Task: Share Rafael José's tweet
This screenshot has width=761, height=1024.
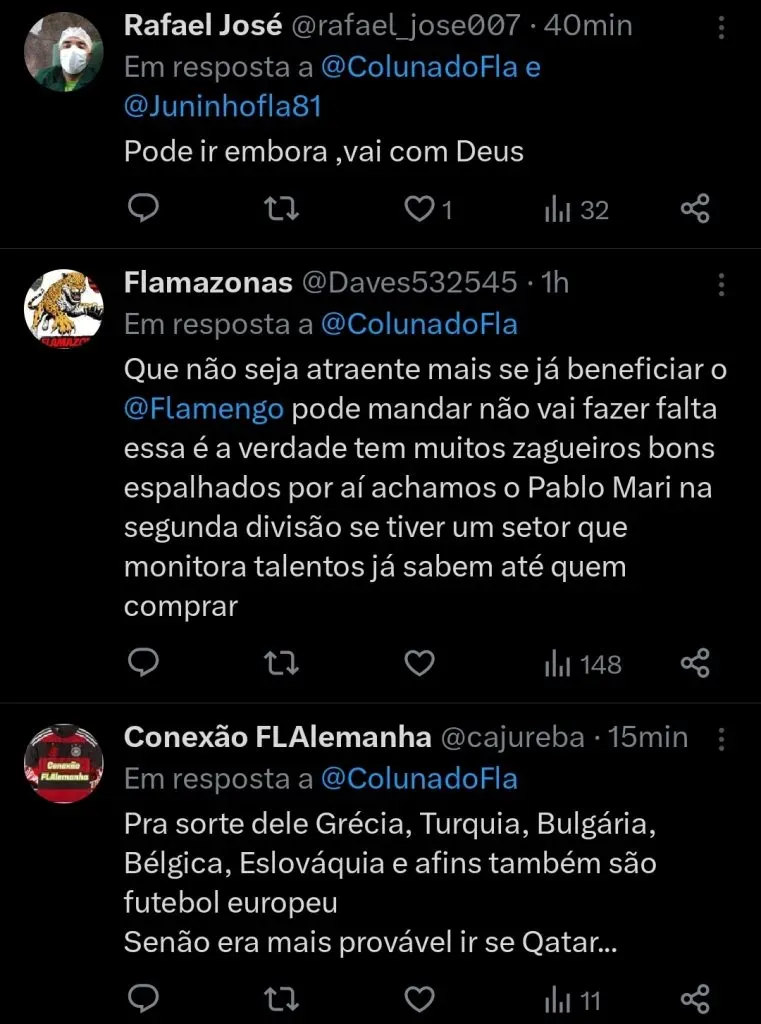Action: [695, 209]
